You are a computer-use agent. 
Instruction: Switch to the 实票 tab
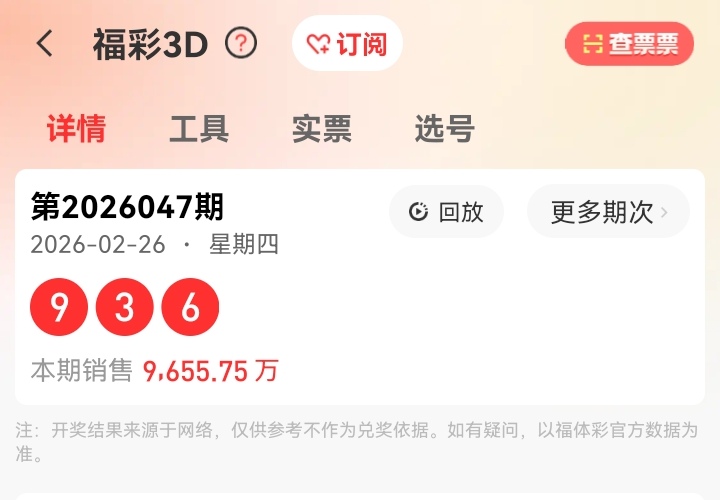click(322, 129)
